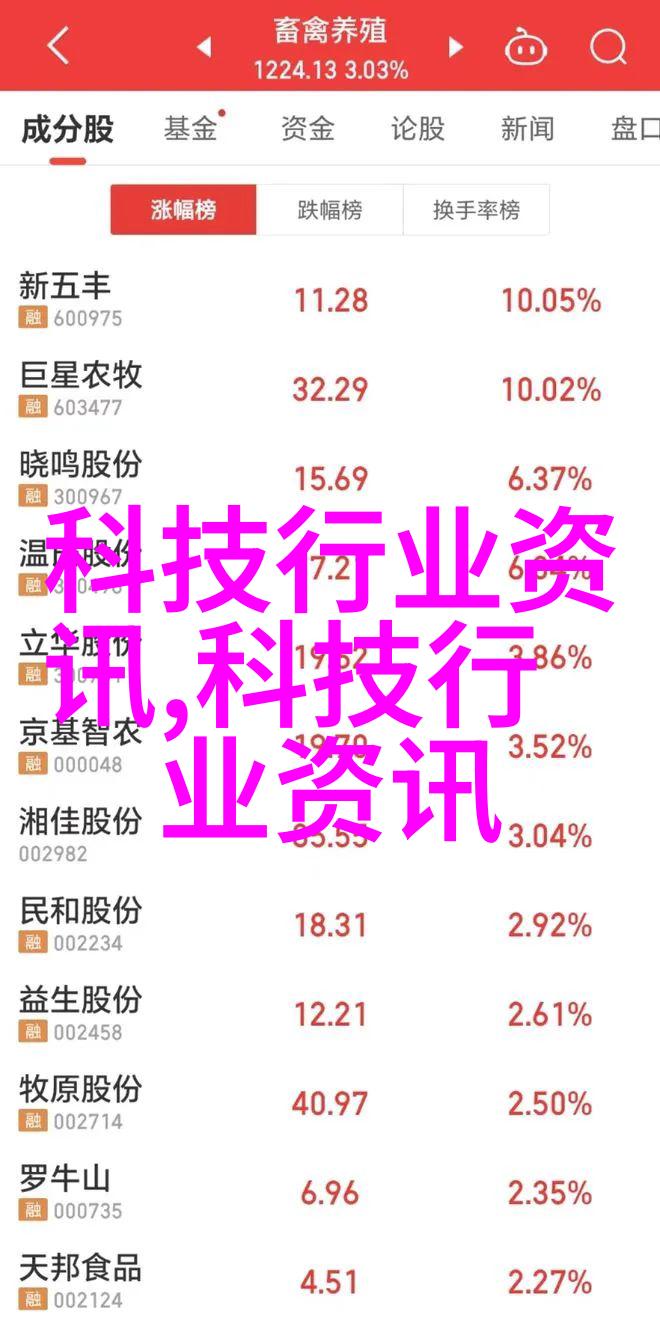Screen dimensions: 660x1321
Task: Open stock 晓鸣股份 300967
Action: (330, 478)
